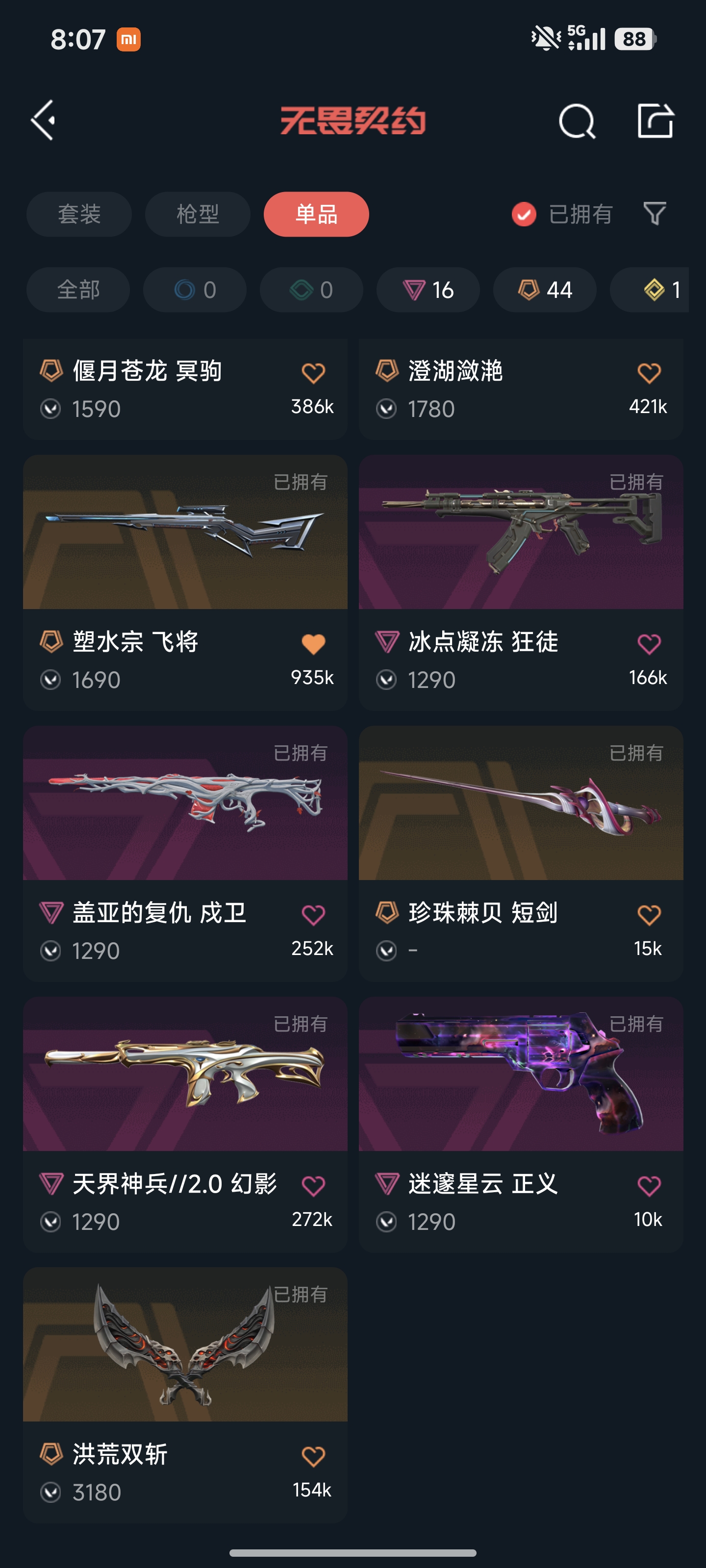Viewport: 706px width, 1568px height.
Task: Like the 澄湖潋滟 skin with its heart
Action: pyautogui.click(x=649, y=373)
